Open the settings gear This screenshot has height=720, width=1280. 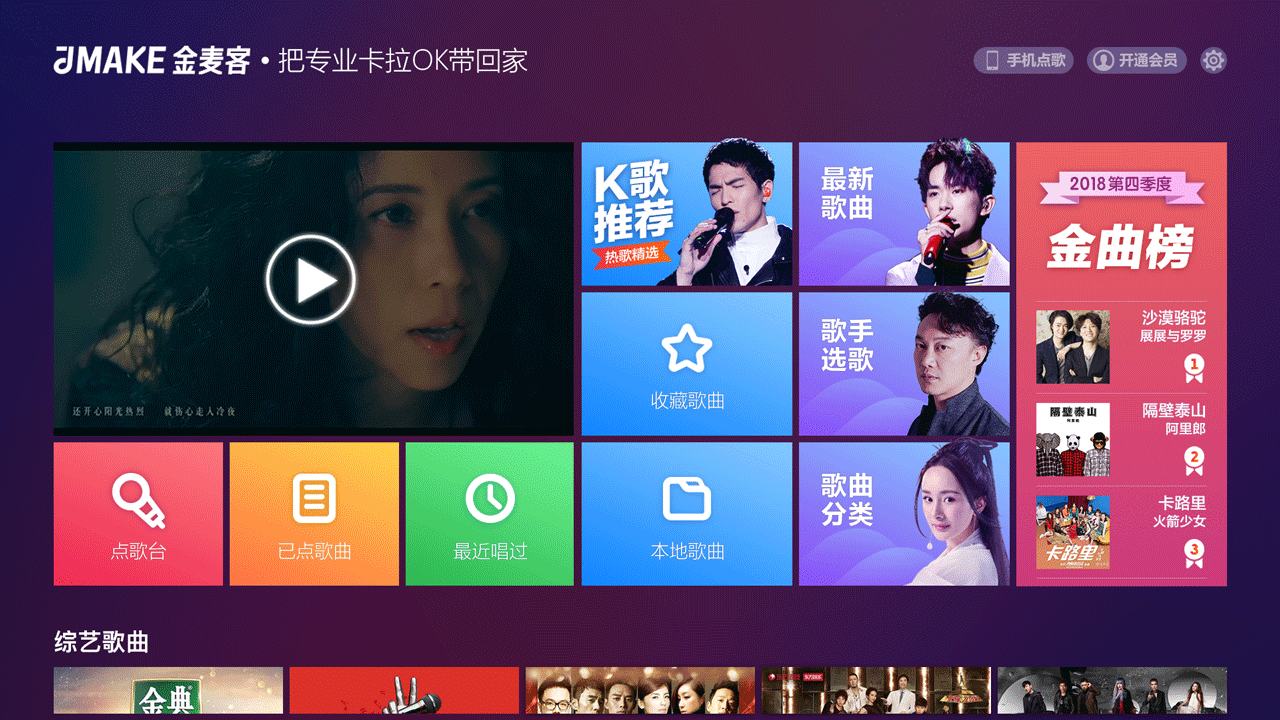click(1213, 60)
